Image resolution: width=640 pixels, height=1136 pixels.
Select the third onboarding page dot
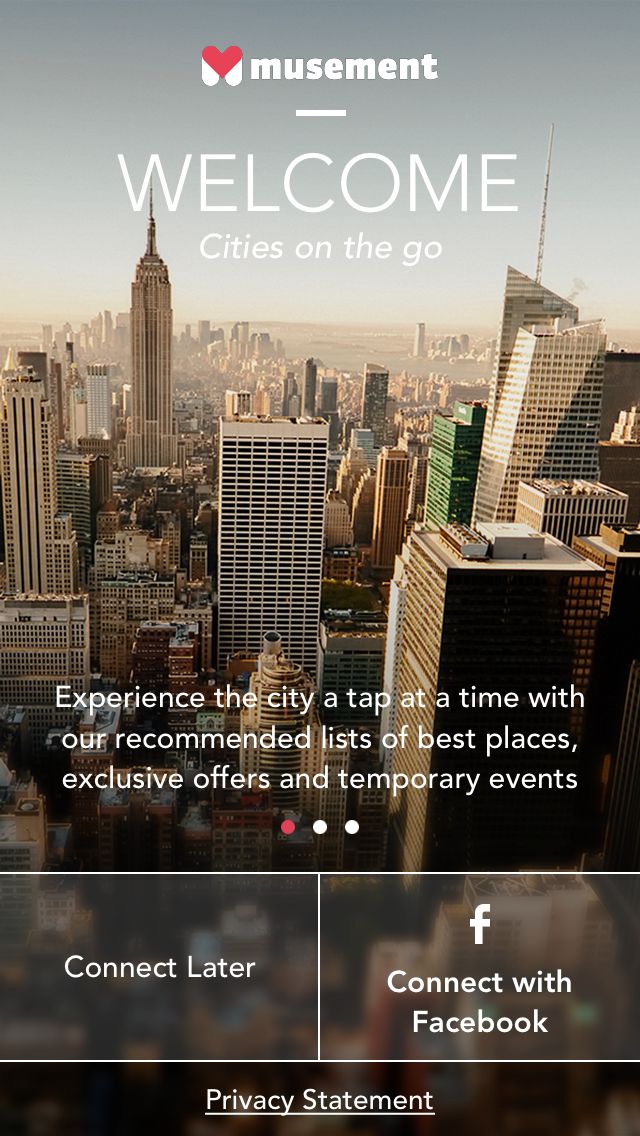pyautogui.click(x=352, y=827)
